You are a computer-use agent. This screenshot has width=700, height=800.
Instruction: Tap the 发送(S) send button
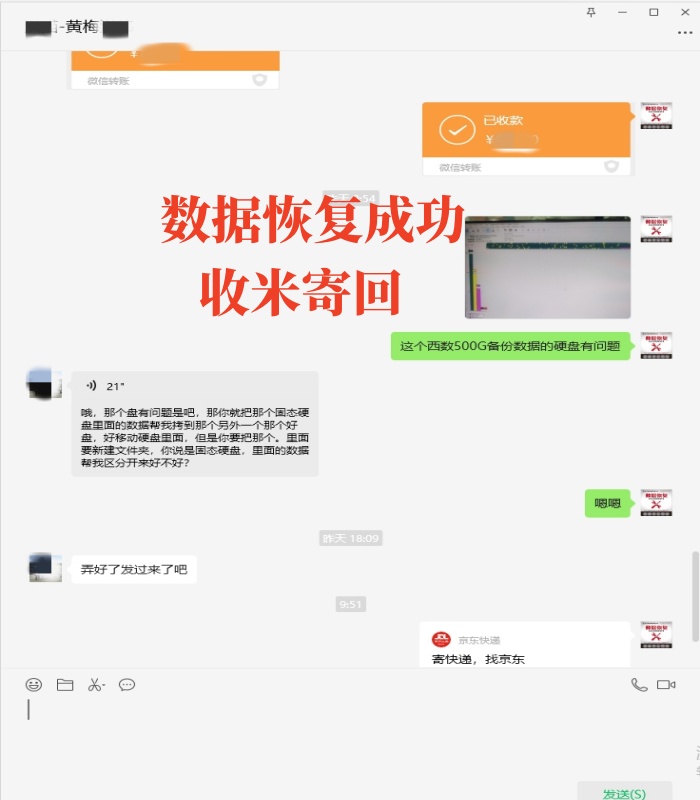click(624, 792)
